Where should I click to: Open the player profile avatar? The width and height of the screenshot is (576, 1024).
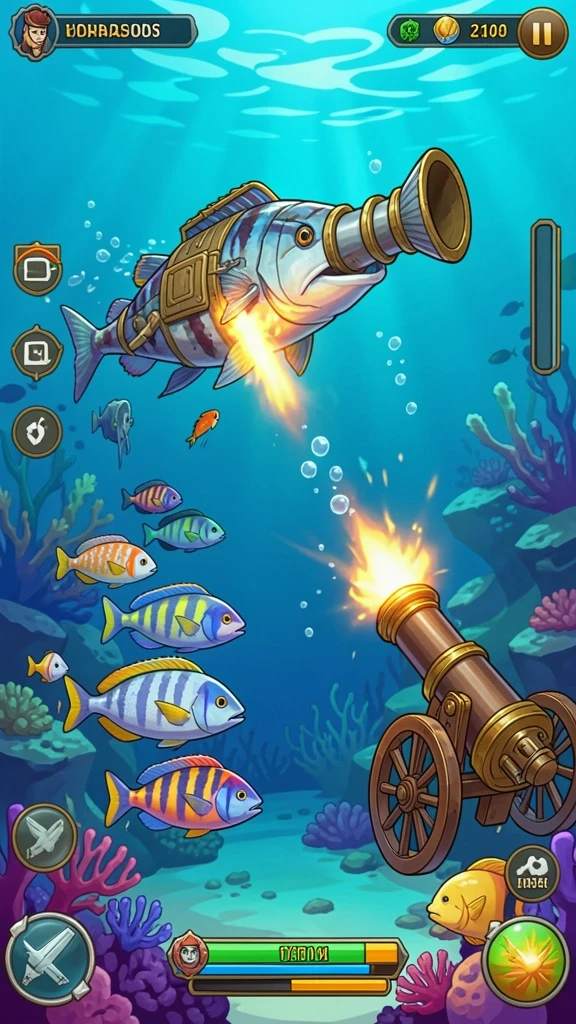(x=34, y=33)
